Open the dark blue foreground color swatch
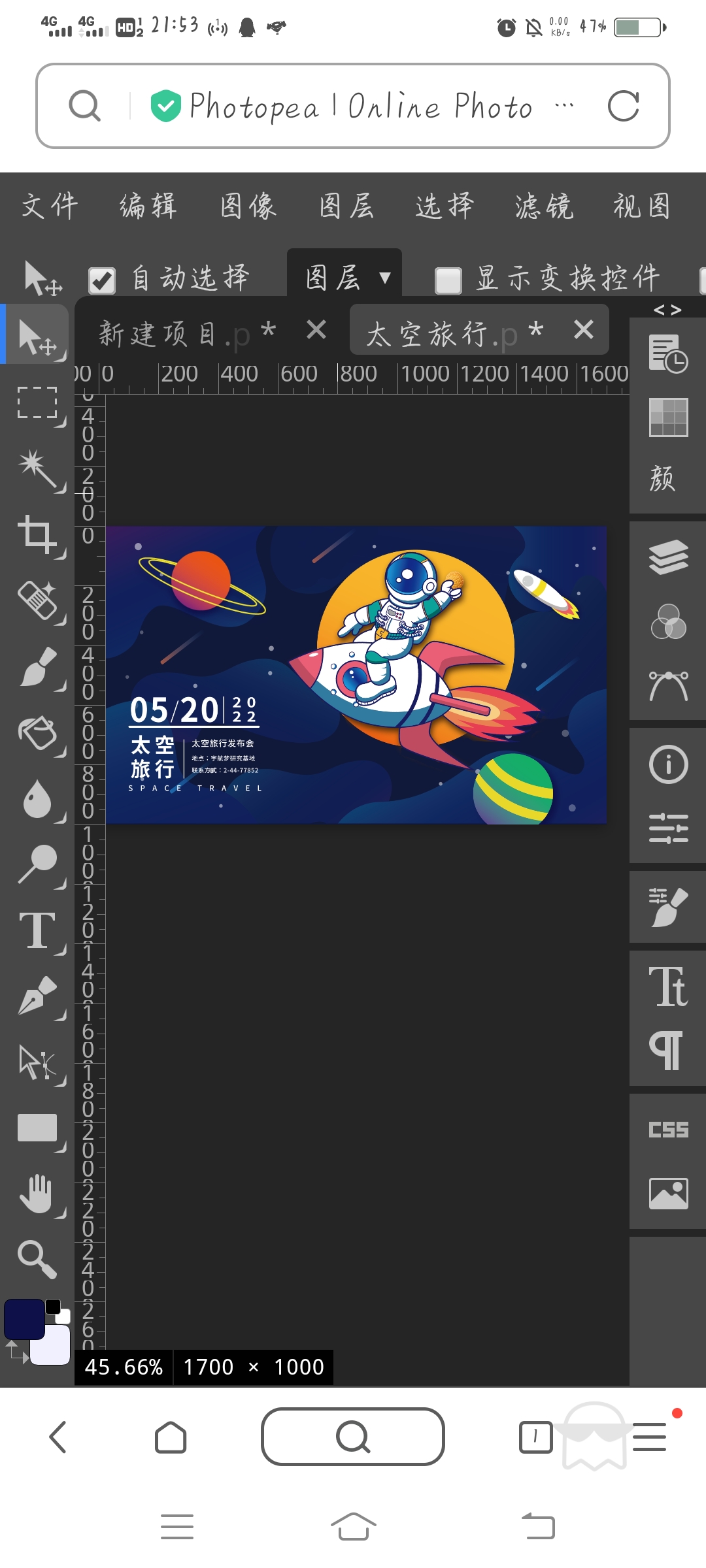The width and height of the screenshot is (706, 1568). (x=24, y=1318)
